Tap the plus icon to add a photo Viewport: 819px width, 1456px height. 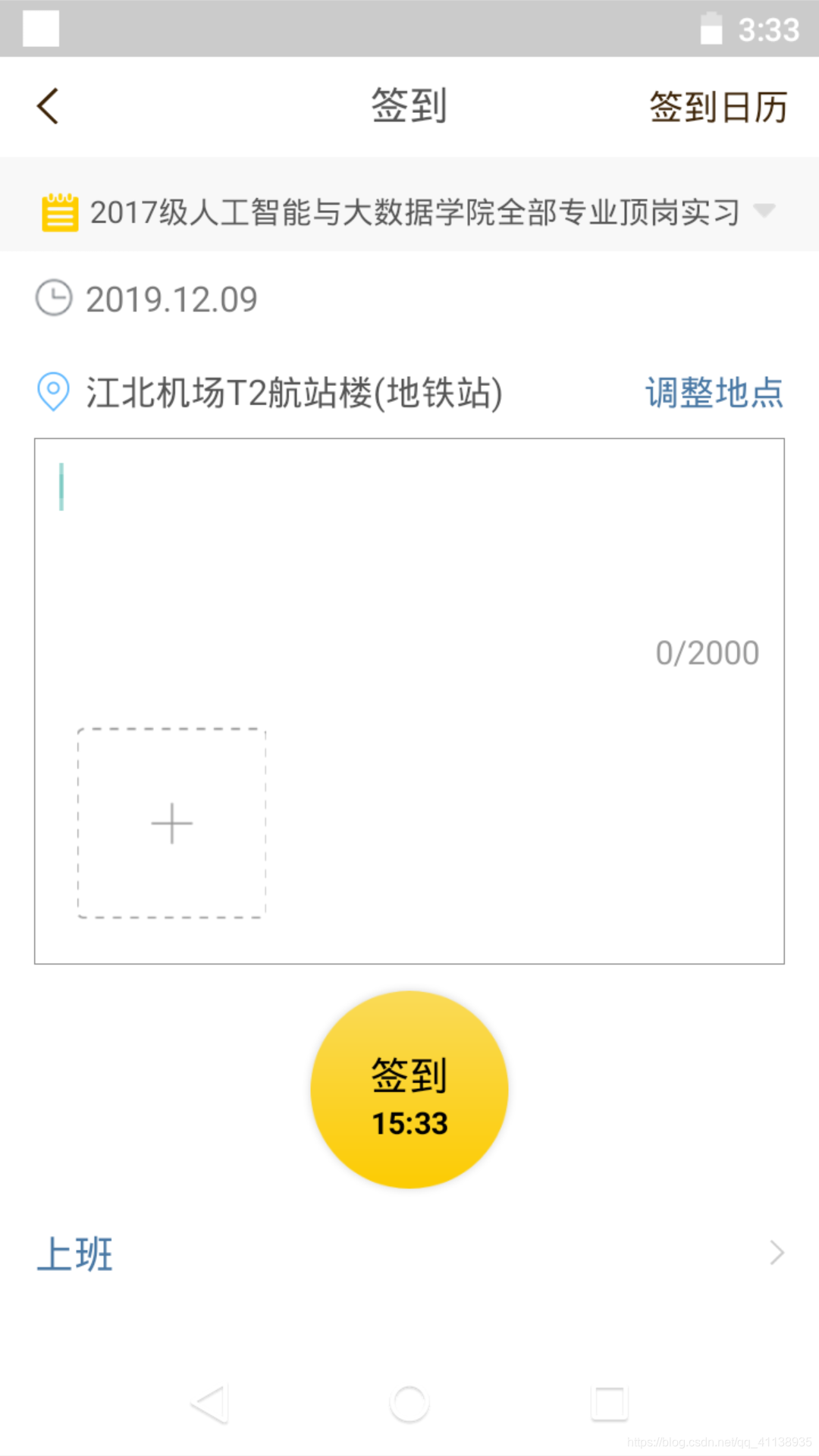171,823
